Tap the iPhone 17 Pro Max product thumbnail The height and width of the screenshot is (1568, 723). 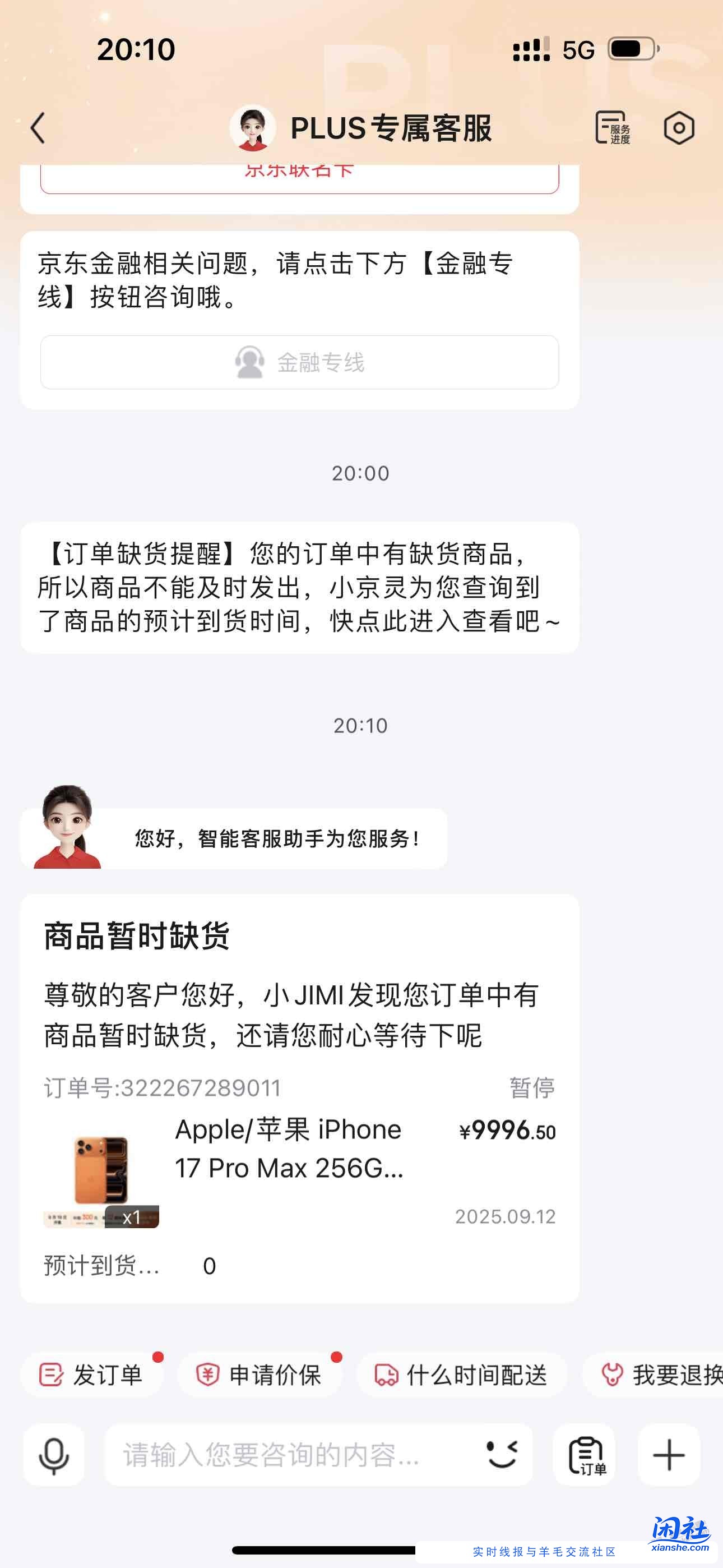(99, 1172)
